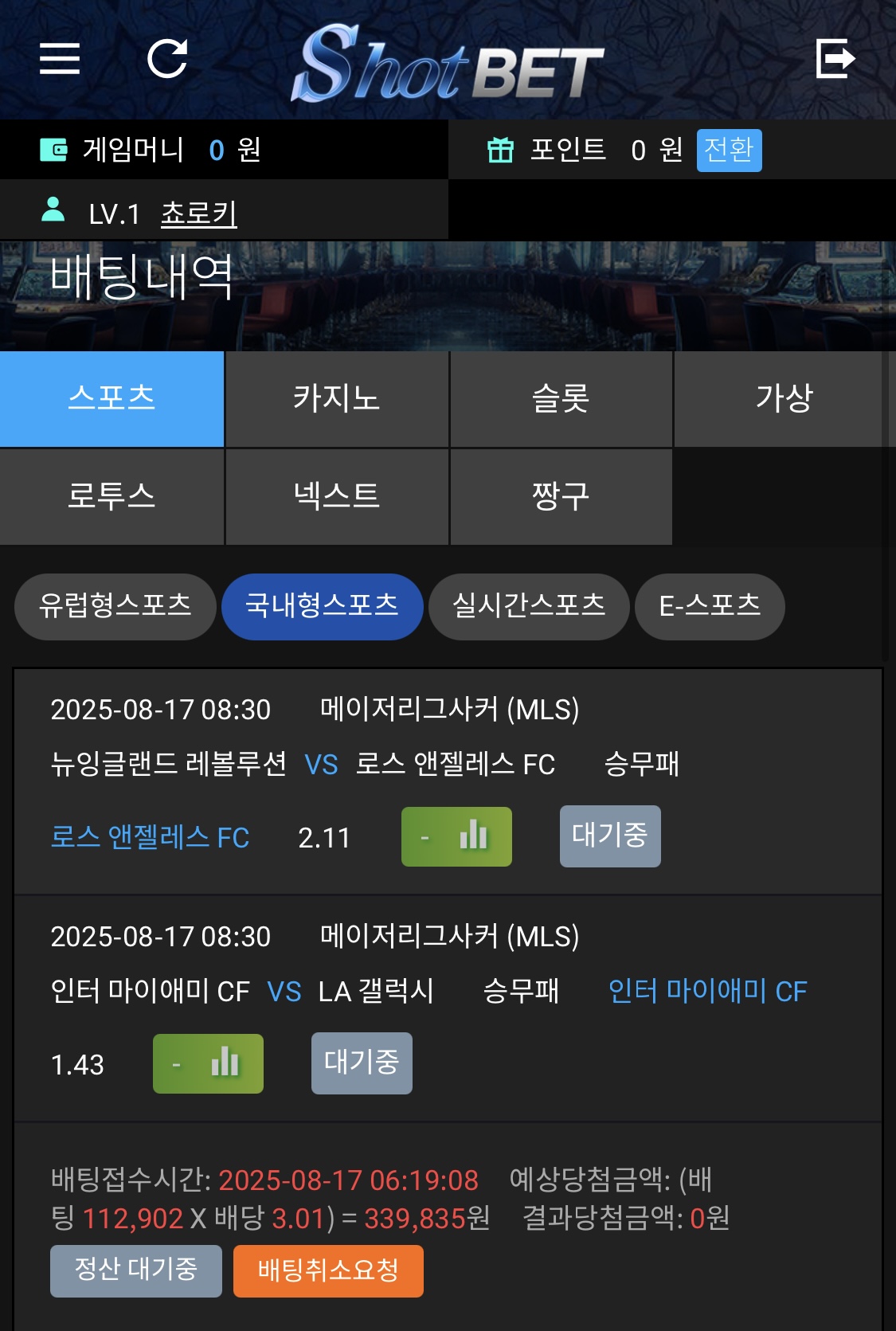Click the 배팅취소요청 cancel bet button
896x1331 pixels.
[328, 1270]
